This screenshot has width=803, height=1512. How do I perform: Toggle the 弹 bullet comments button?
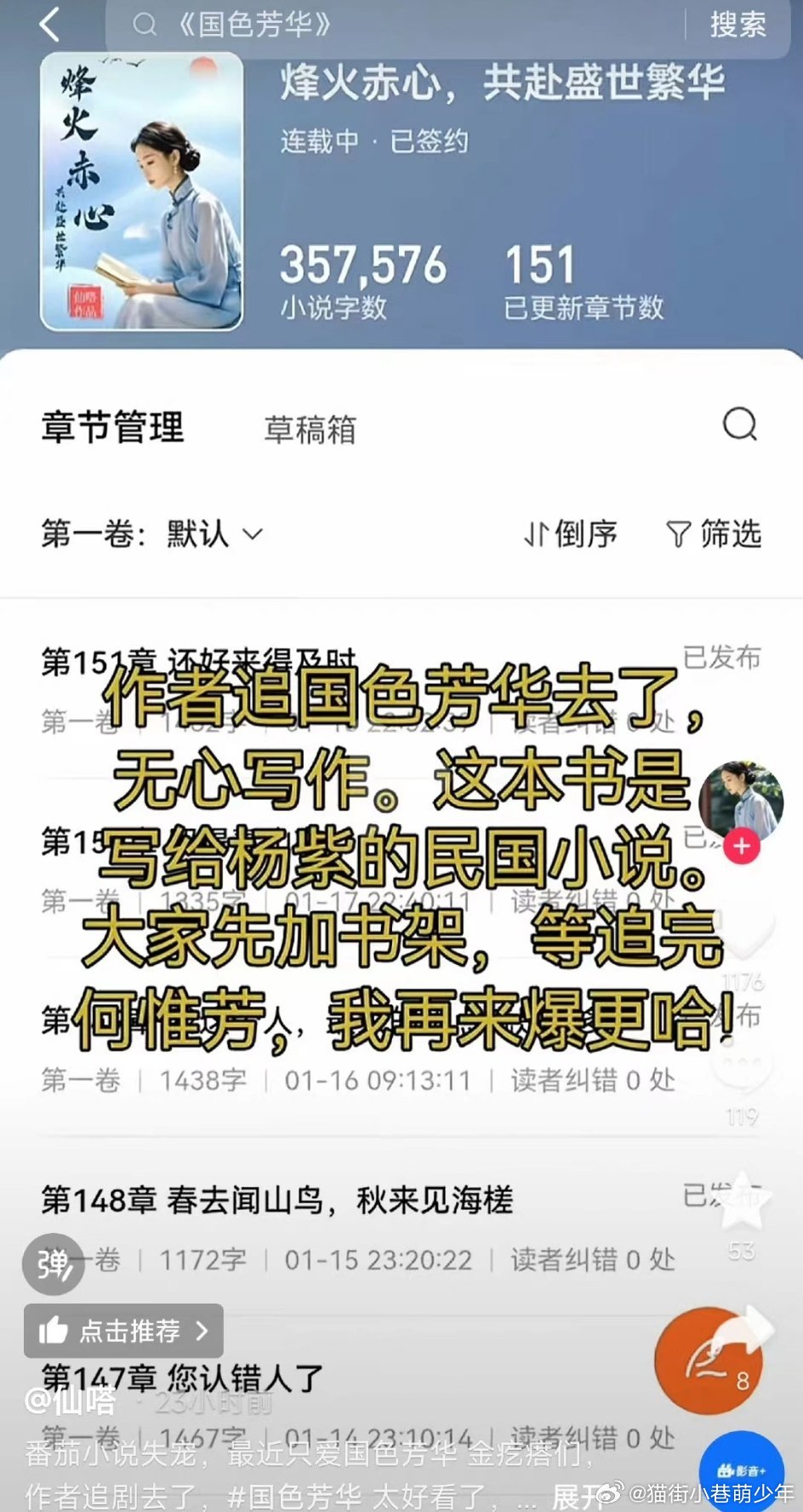tap(53, 1264)
